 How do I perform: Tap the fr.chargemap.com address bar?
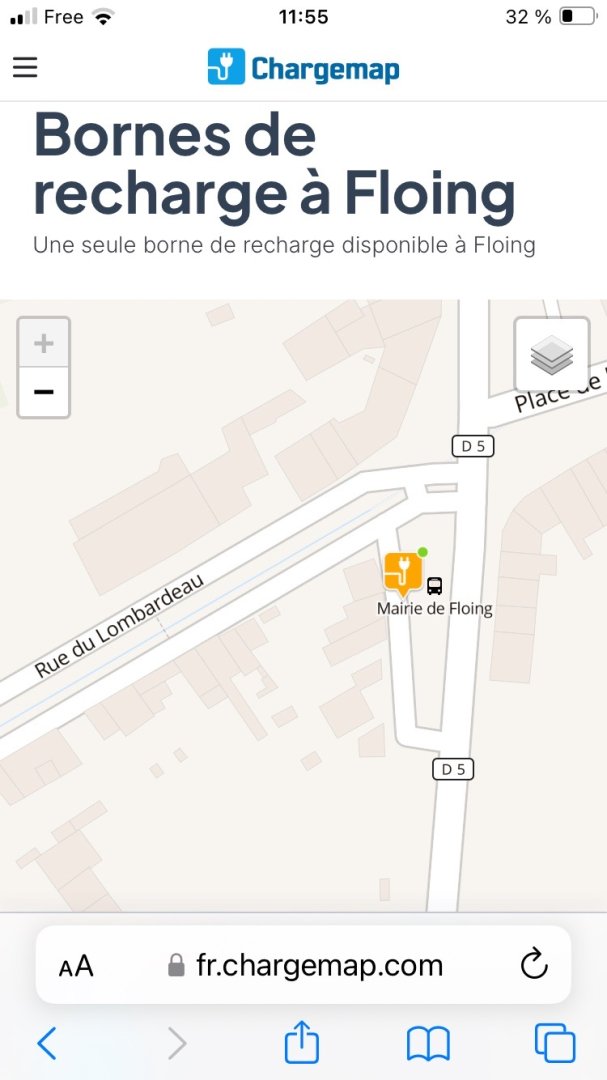tap(319, 965)
